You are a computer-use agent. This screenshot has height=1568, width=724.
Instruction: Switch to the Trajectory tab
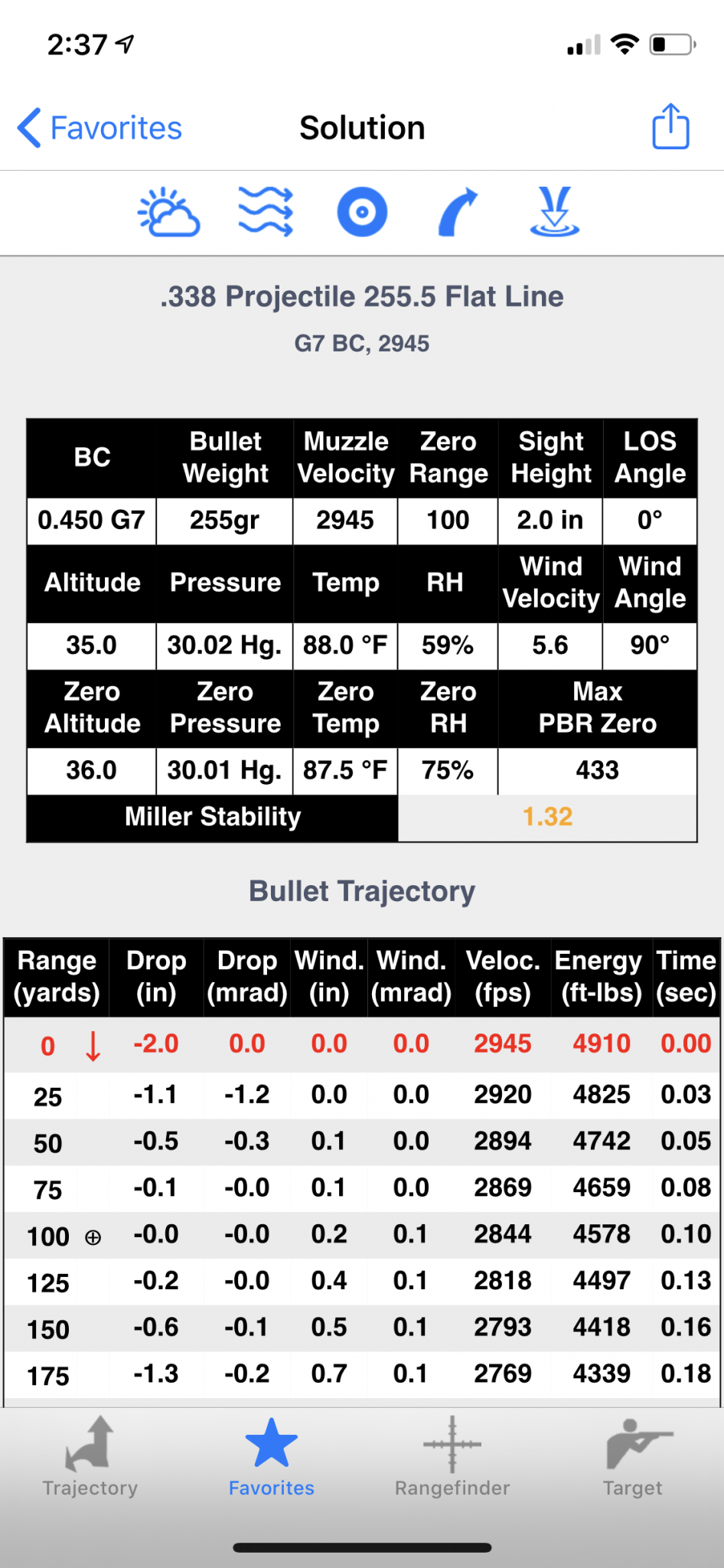[x=90, y=1457]
